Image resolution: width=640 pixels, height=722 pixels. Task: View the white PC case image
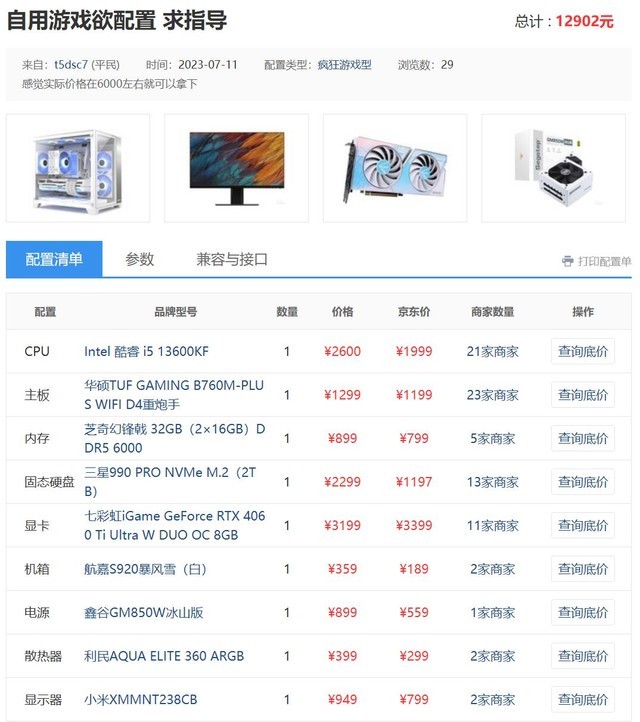78,167
